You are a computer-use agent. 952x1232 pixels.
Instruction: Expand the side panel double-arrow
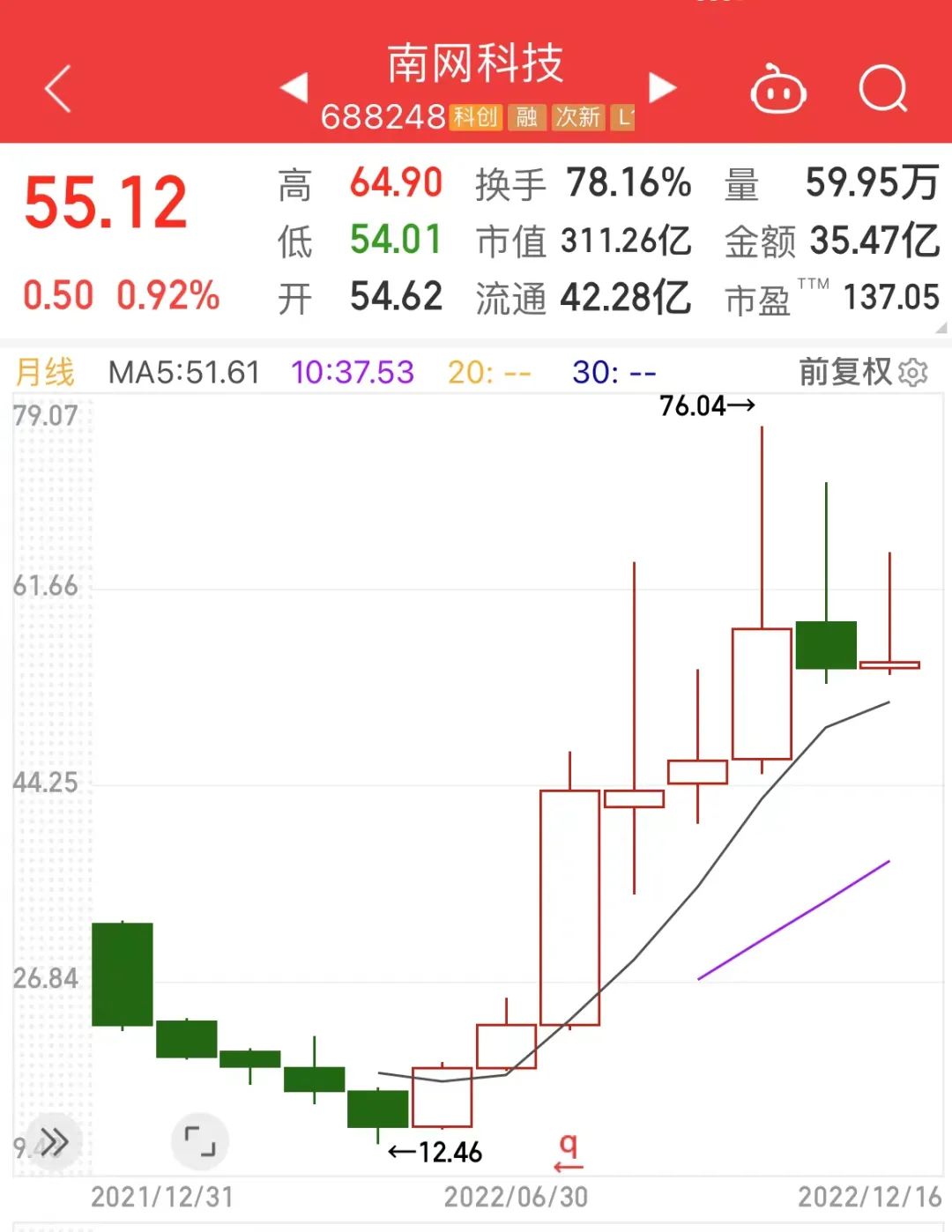54,1142
